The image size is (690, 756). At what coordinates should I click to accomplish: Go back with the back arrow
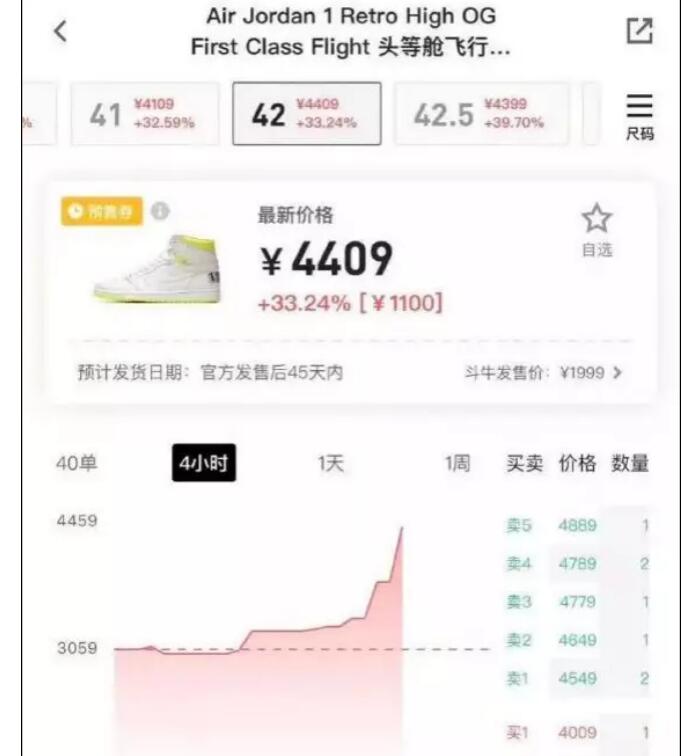coord(61,31)
